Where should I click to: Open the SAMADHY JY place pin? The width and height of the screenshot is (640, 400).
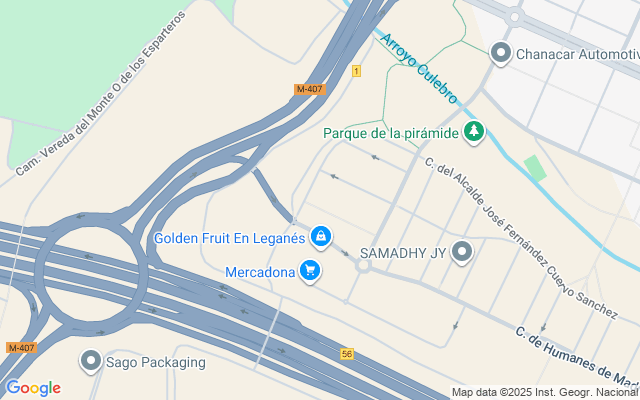point(461,252)
